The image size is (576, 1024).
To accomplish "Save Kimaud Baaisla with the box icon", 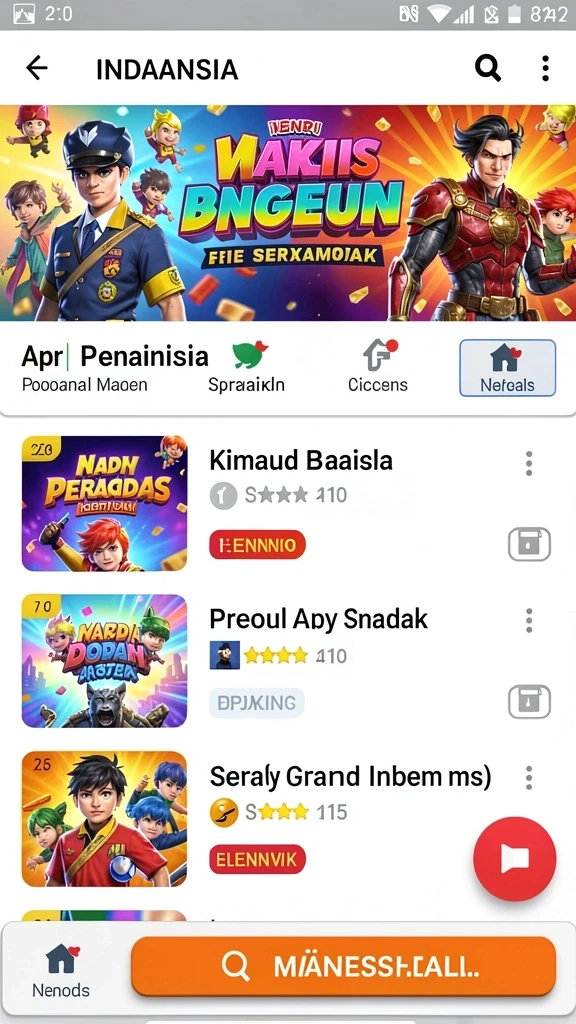I will pyautogui.click(x=529, y=545).
